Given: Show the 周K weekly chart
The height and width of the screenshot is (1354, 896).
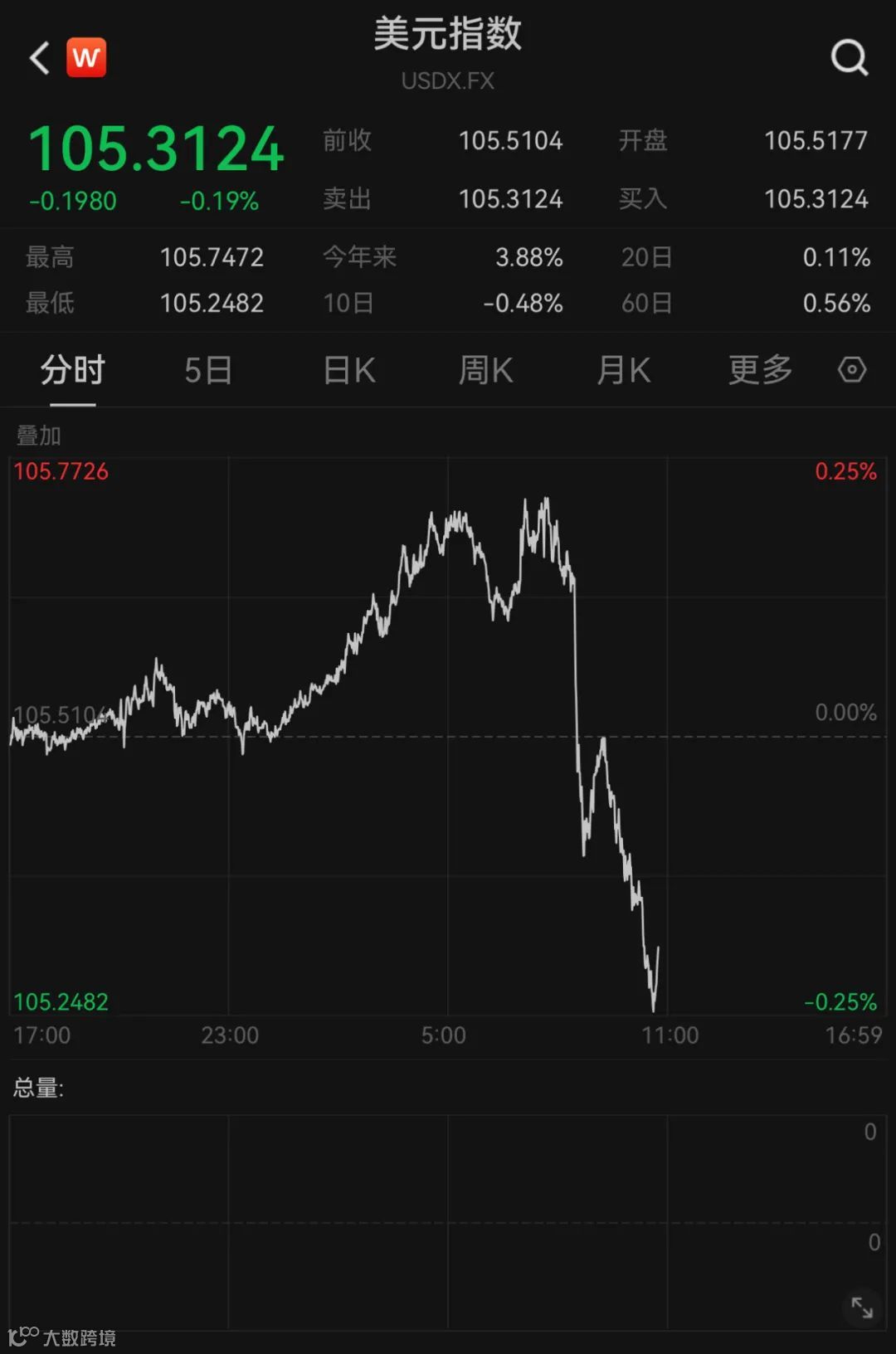Looking at the screenshot, I should tap(486, 370).
